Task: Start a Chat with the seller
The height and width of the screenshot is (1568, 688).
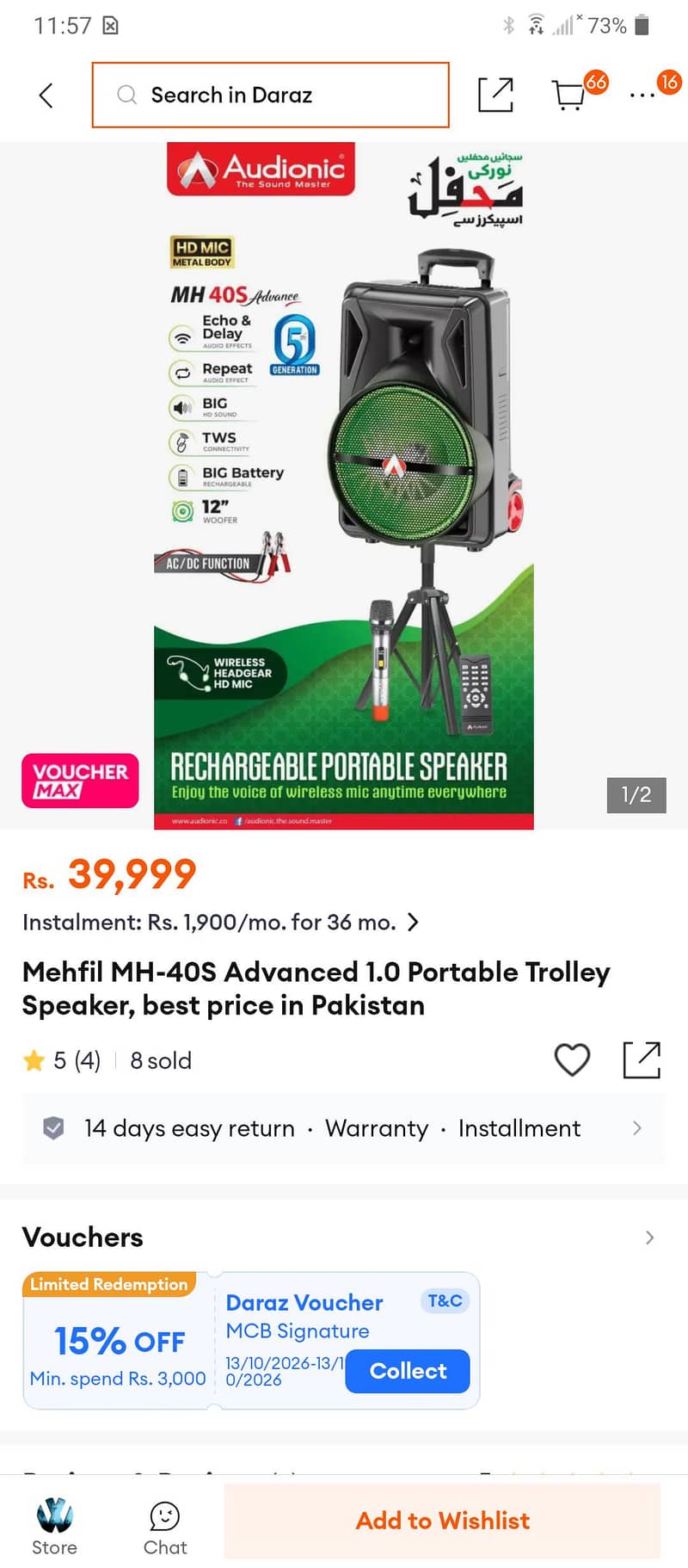Action: click(165, 1527)
